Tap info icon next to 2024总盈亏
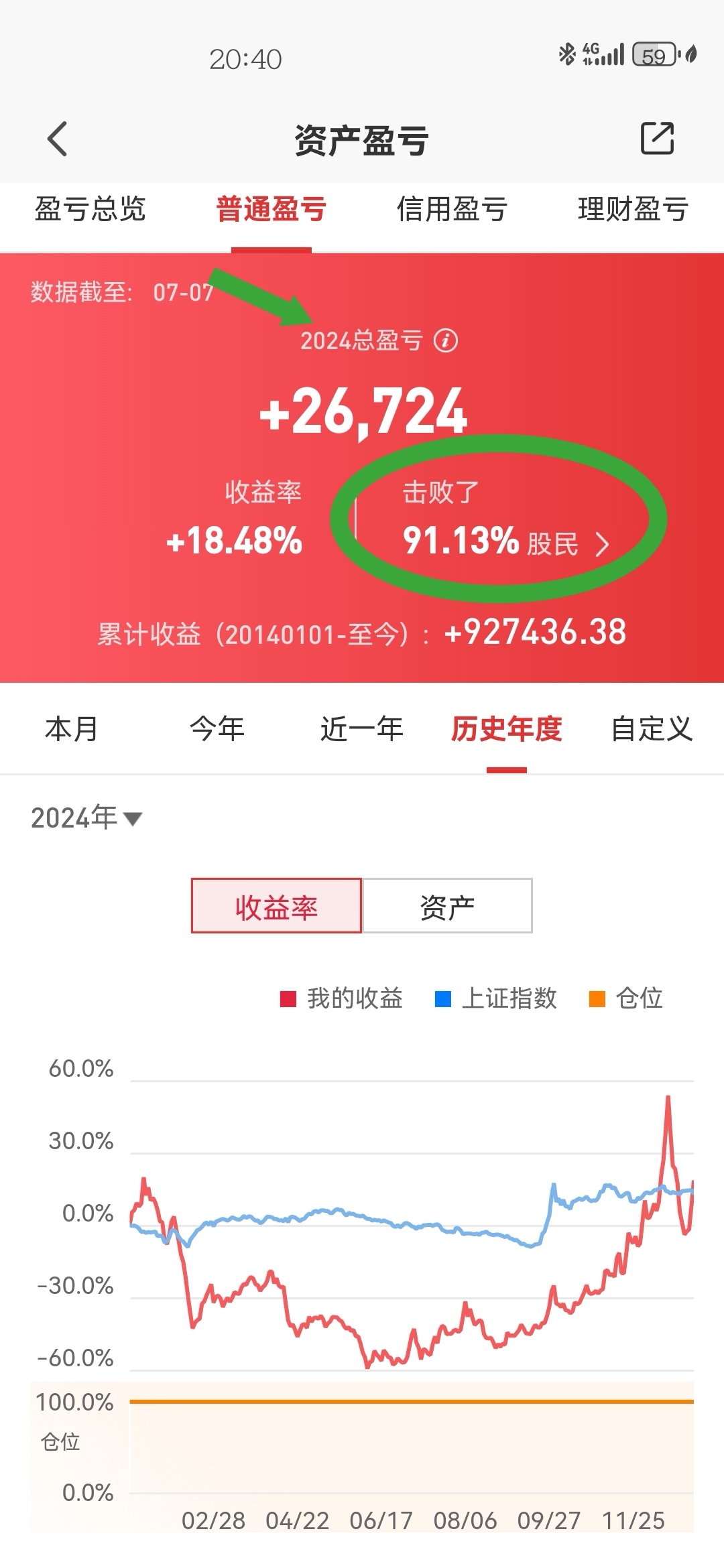The image size is (724, 1568). (x=446, y=340)
